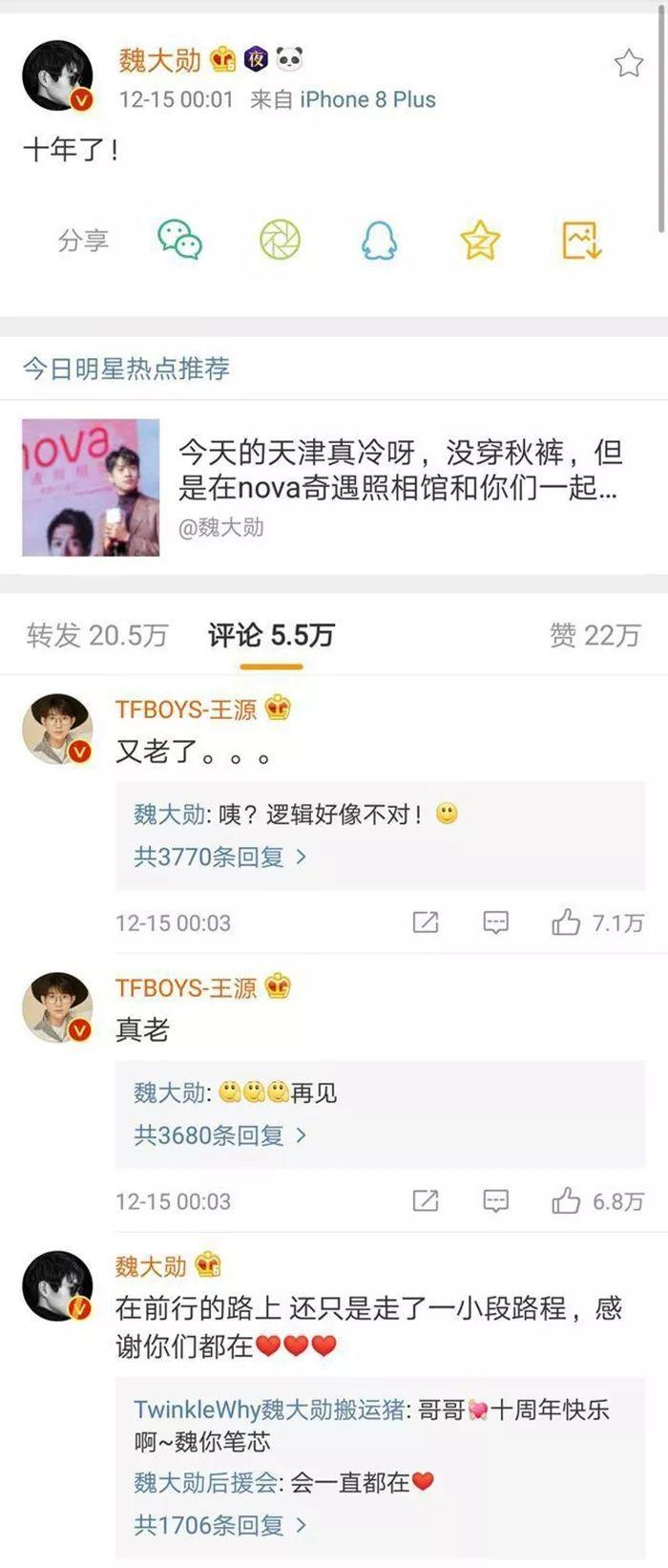This screenshot has height=1568, width=668.
Task: Share the post to WeChat
Action: 179,240
